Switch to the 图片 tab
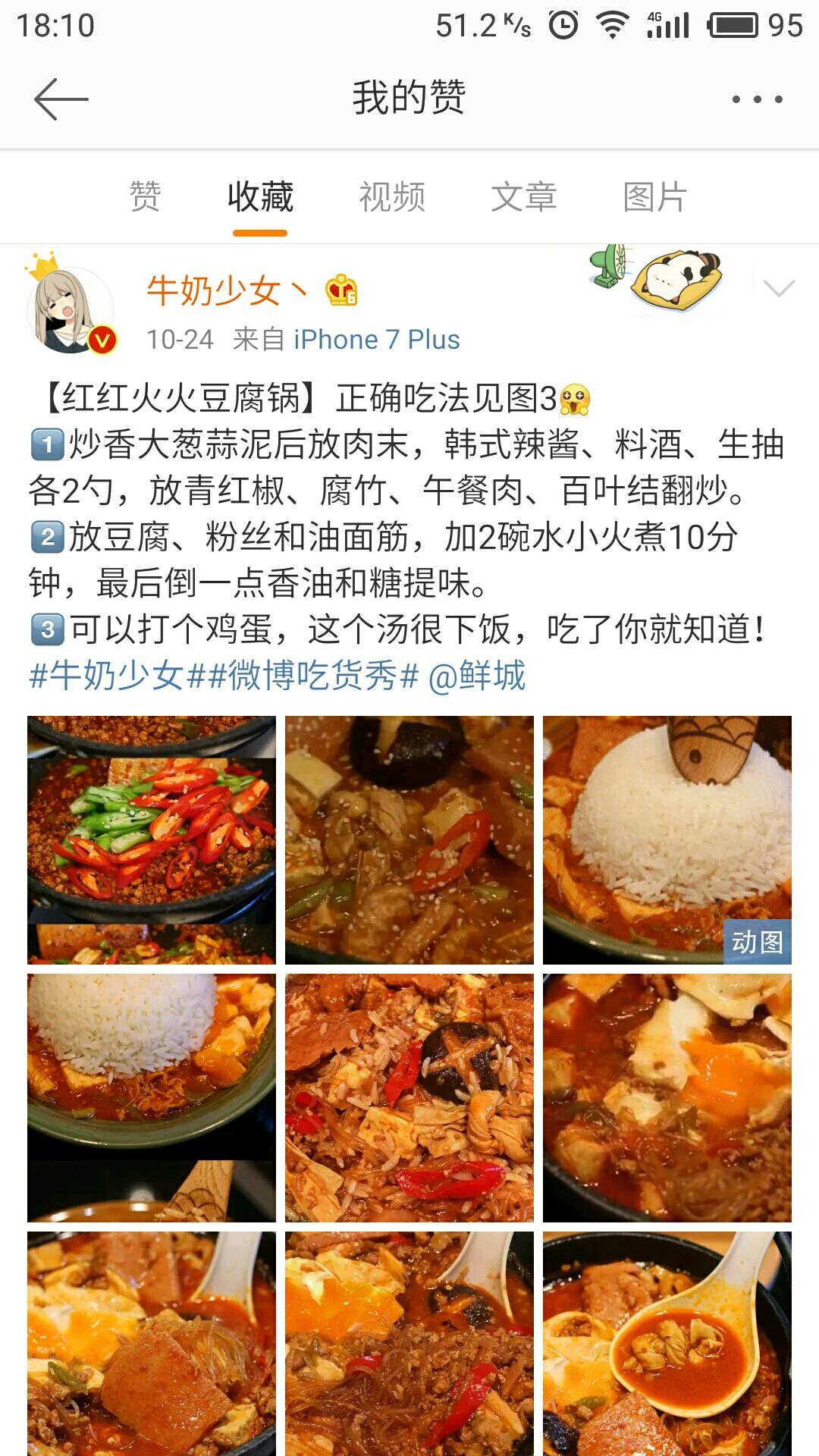This screenshot has height=1456, width=819. 655,197
